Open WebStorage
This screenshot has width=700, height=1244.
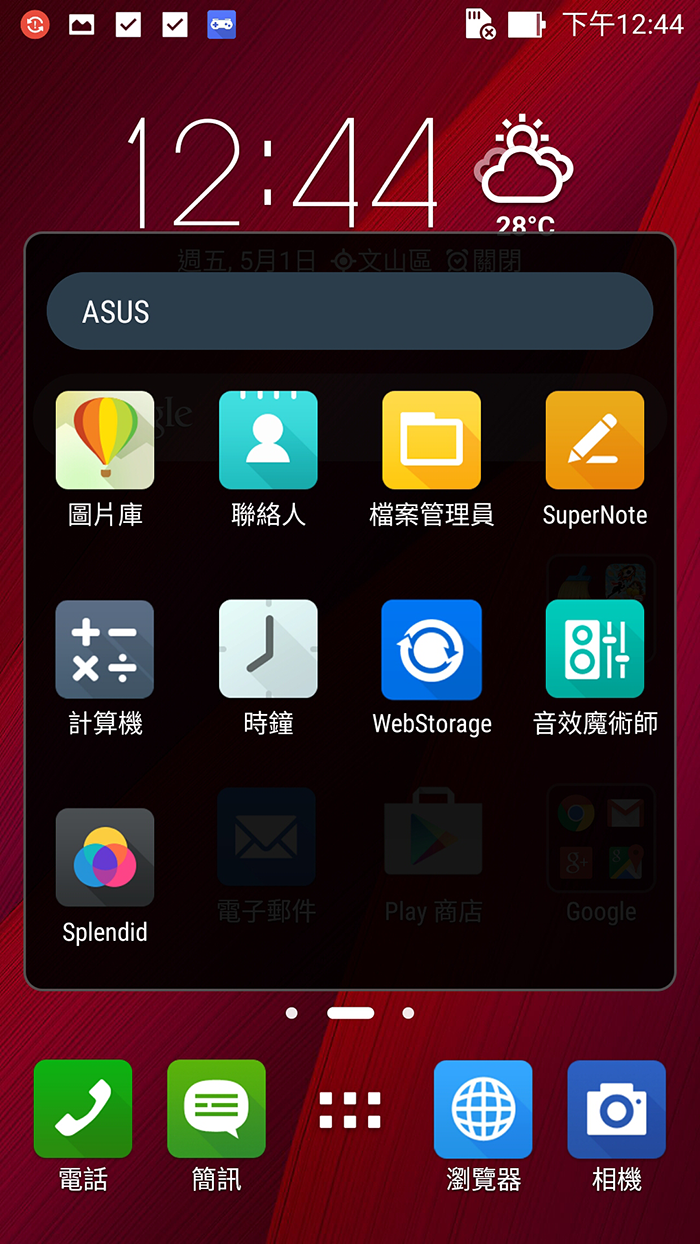click(x=431, y=649)
